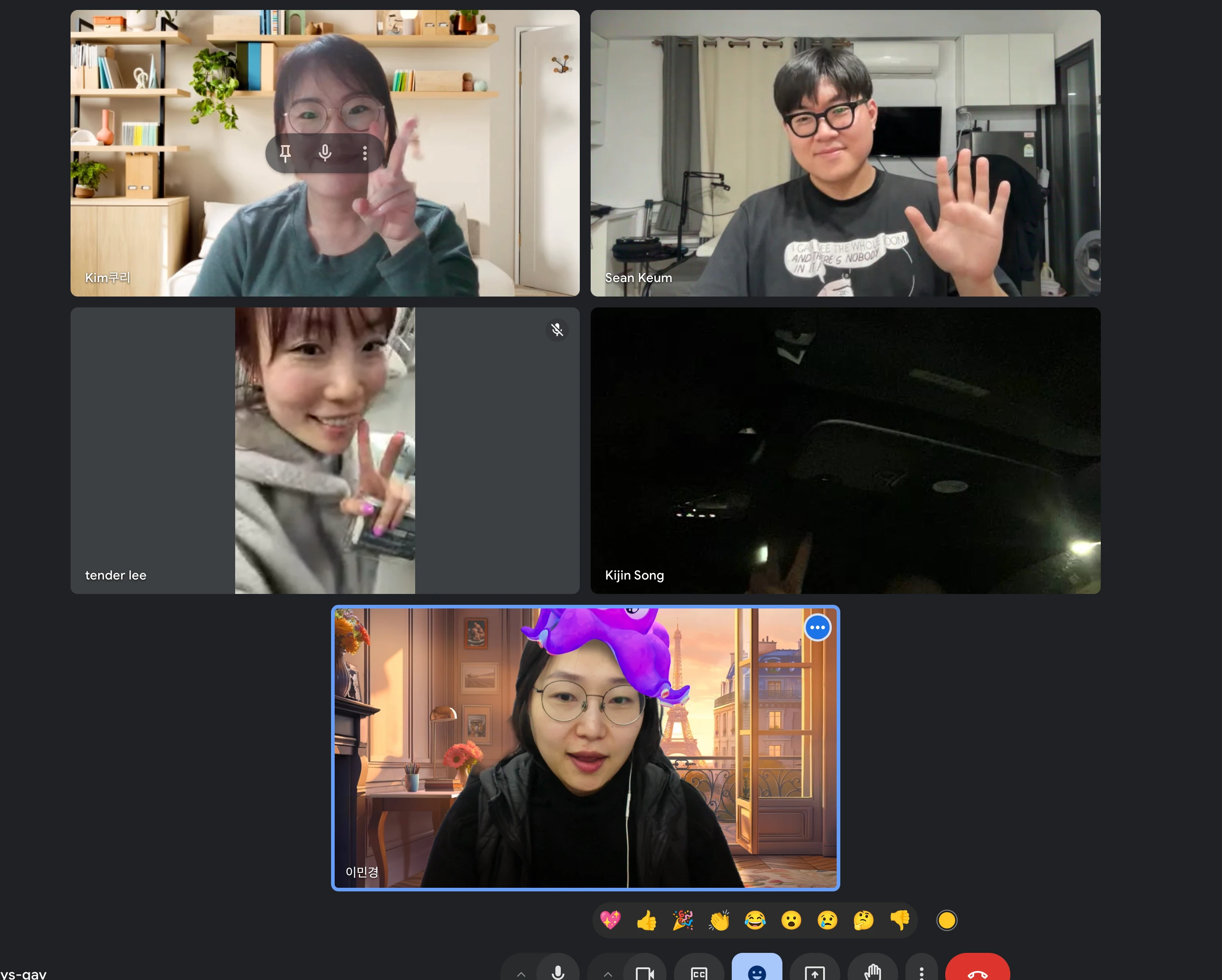Open options on 이민경's self-view tile
The image size is (1222, 980).
click(x=817, y=627)
